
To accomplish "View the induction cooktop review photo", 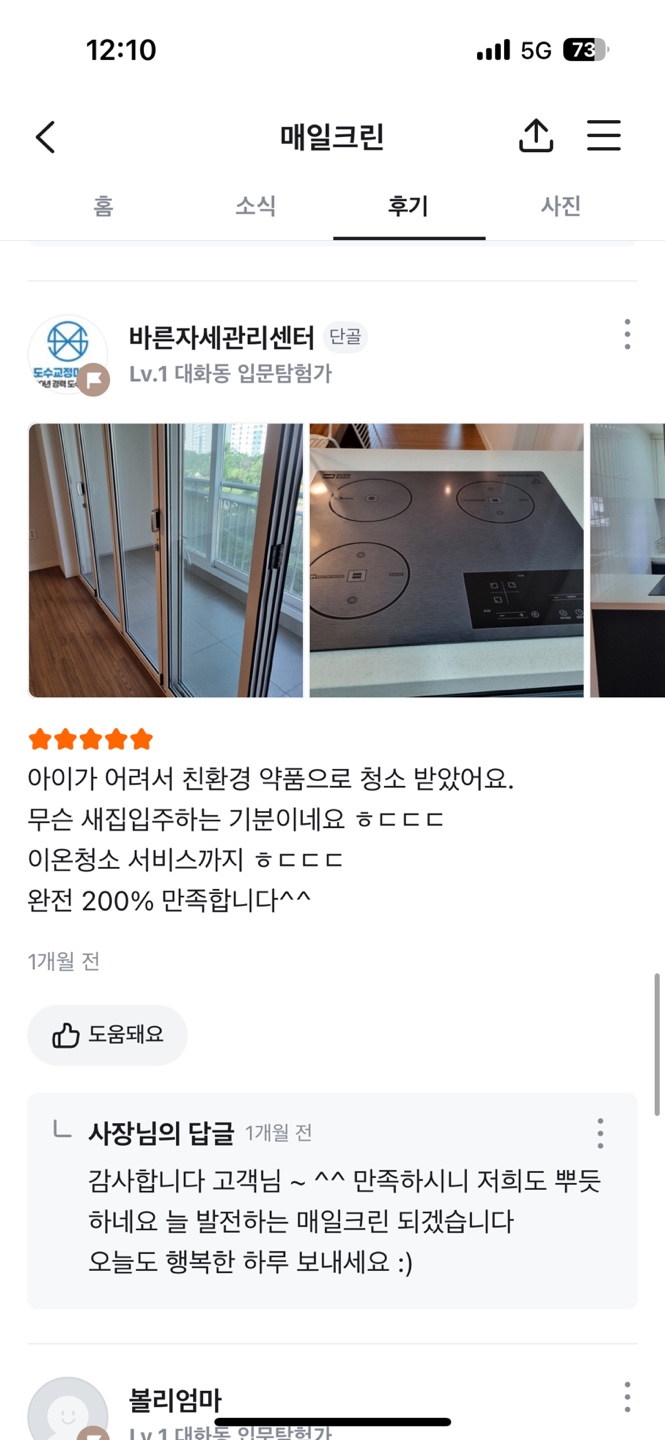I will click(x=446, y=560).
